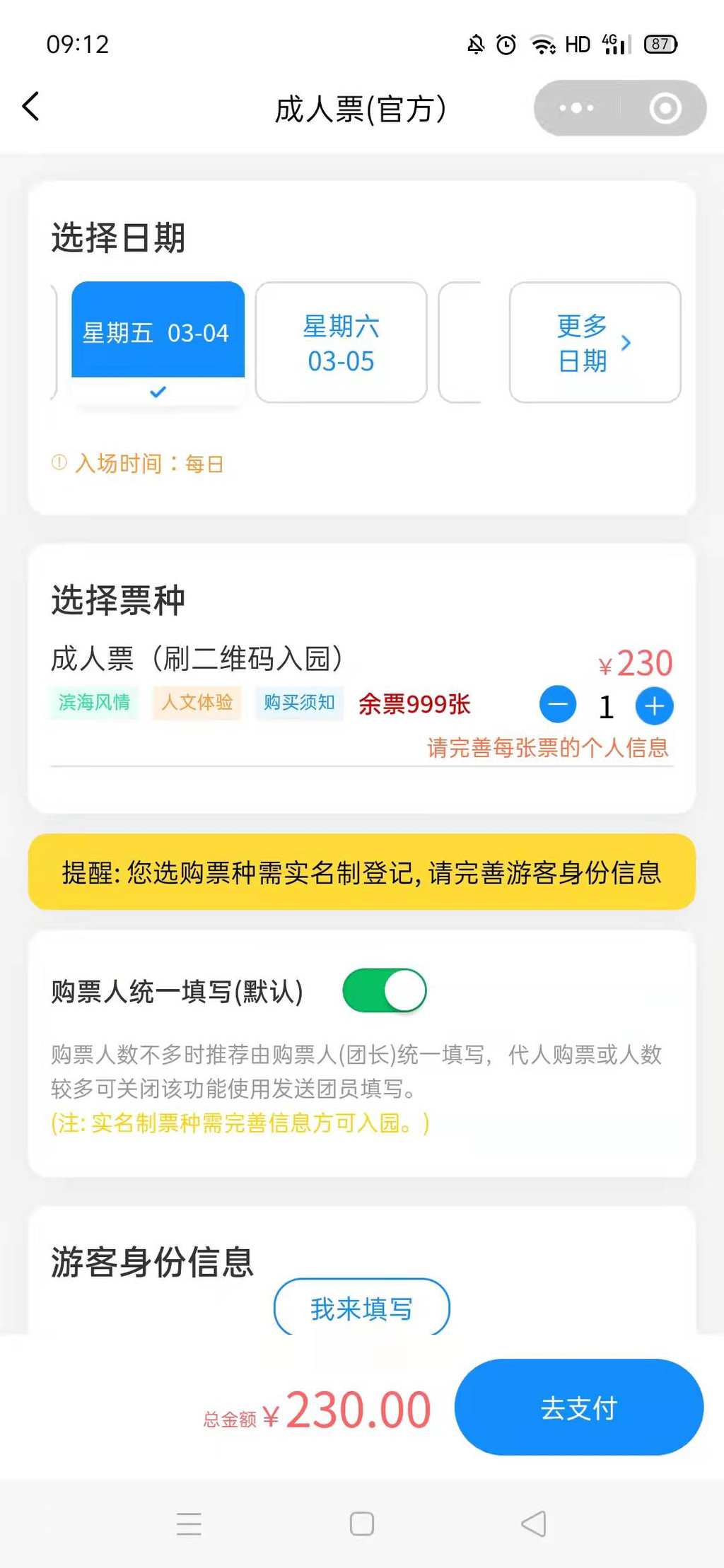
Task: Go to the system home screen
Action: coord(361,1523)
